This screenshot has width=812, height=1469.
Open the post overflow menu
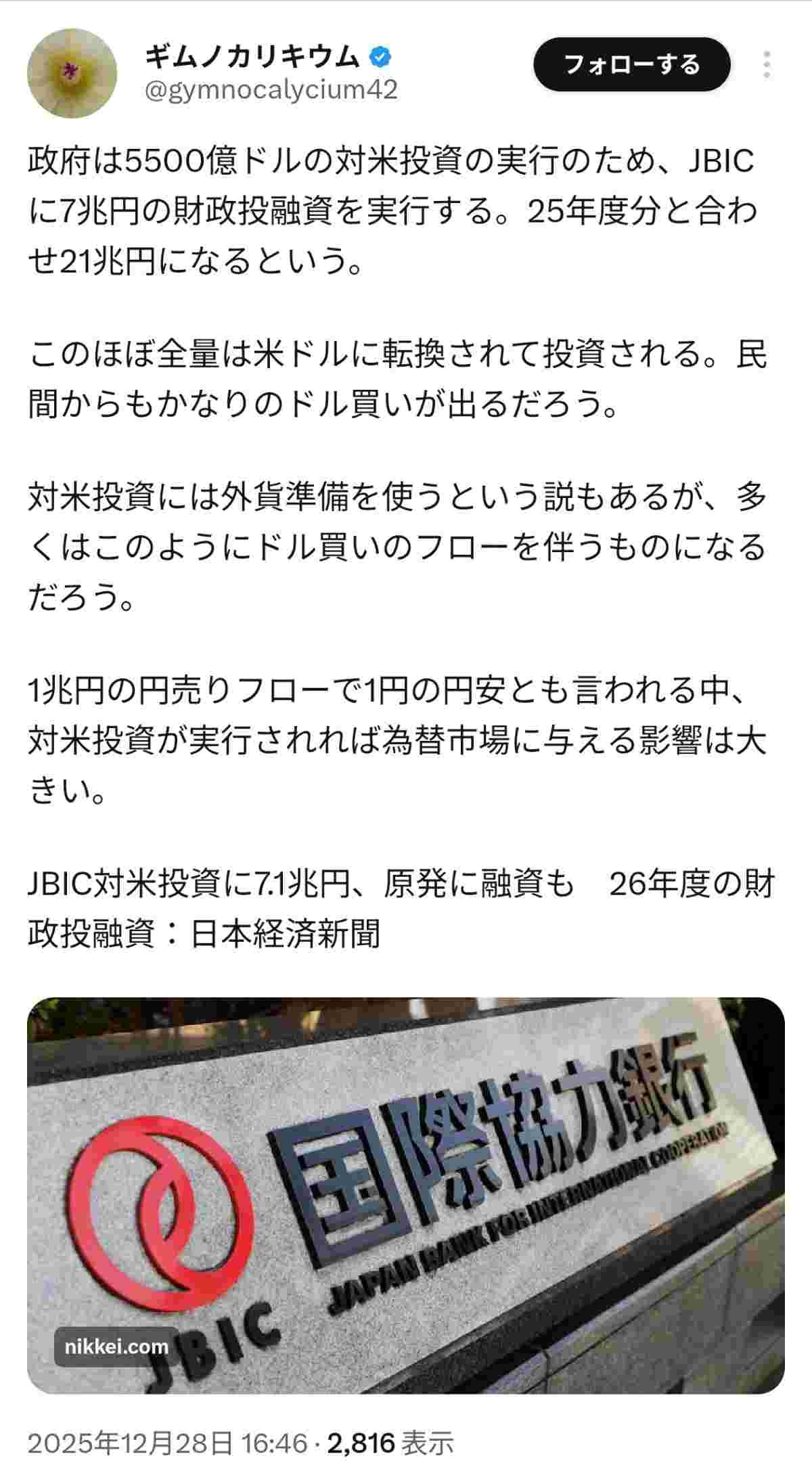[x=766, y=65]
